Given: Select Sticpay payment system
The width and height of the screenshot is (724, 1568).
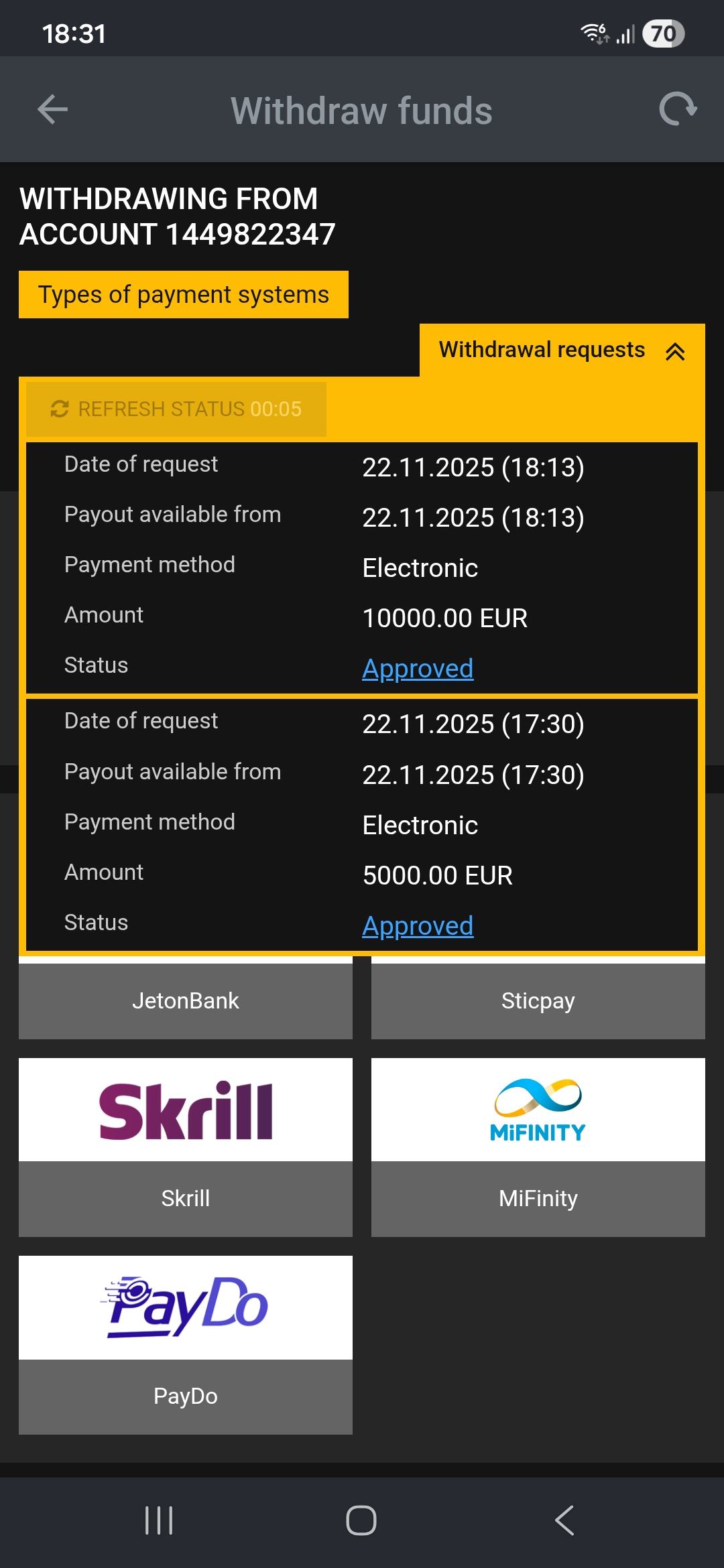Looking at the screenshot, I should click(x=538, y=1000).
